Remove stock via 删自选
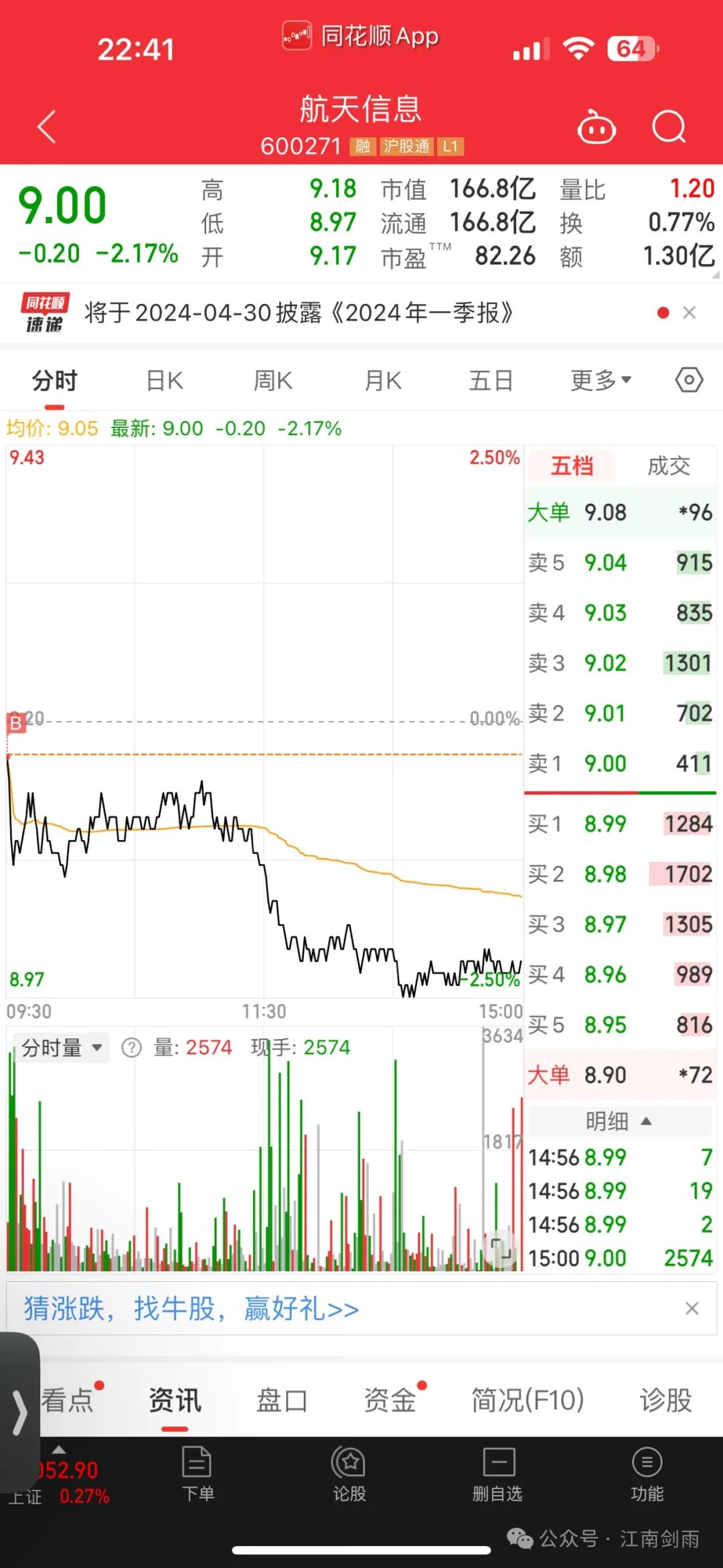The image size is (723, 1568). pyautogui.click(x=497, y=1474)
